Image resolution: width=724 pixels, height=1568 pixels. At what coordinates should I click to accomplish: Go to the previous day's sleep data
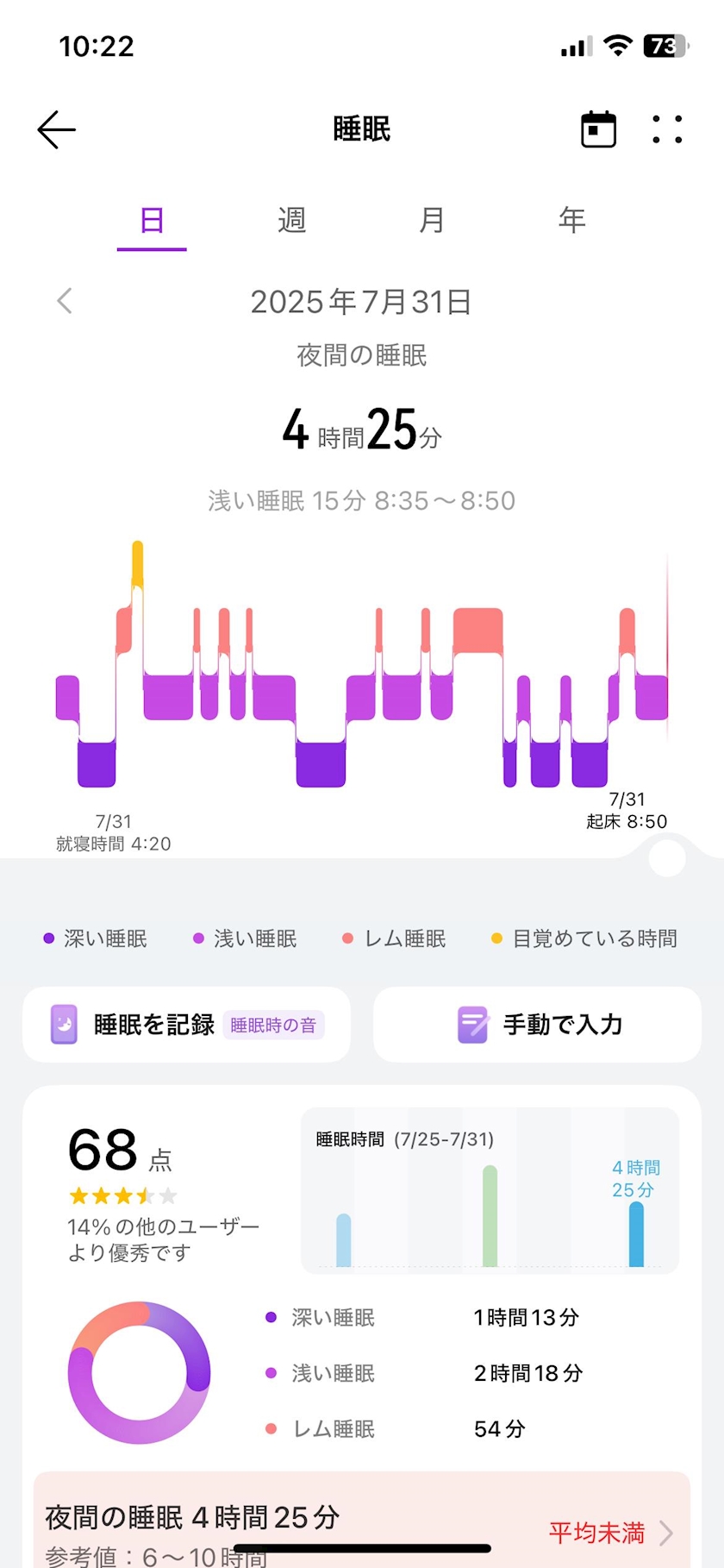pos(65,301)
